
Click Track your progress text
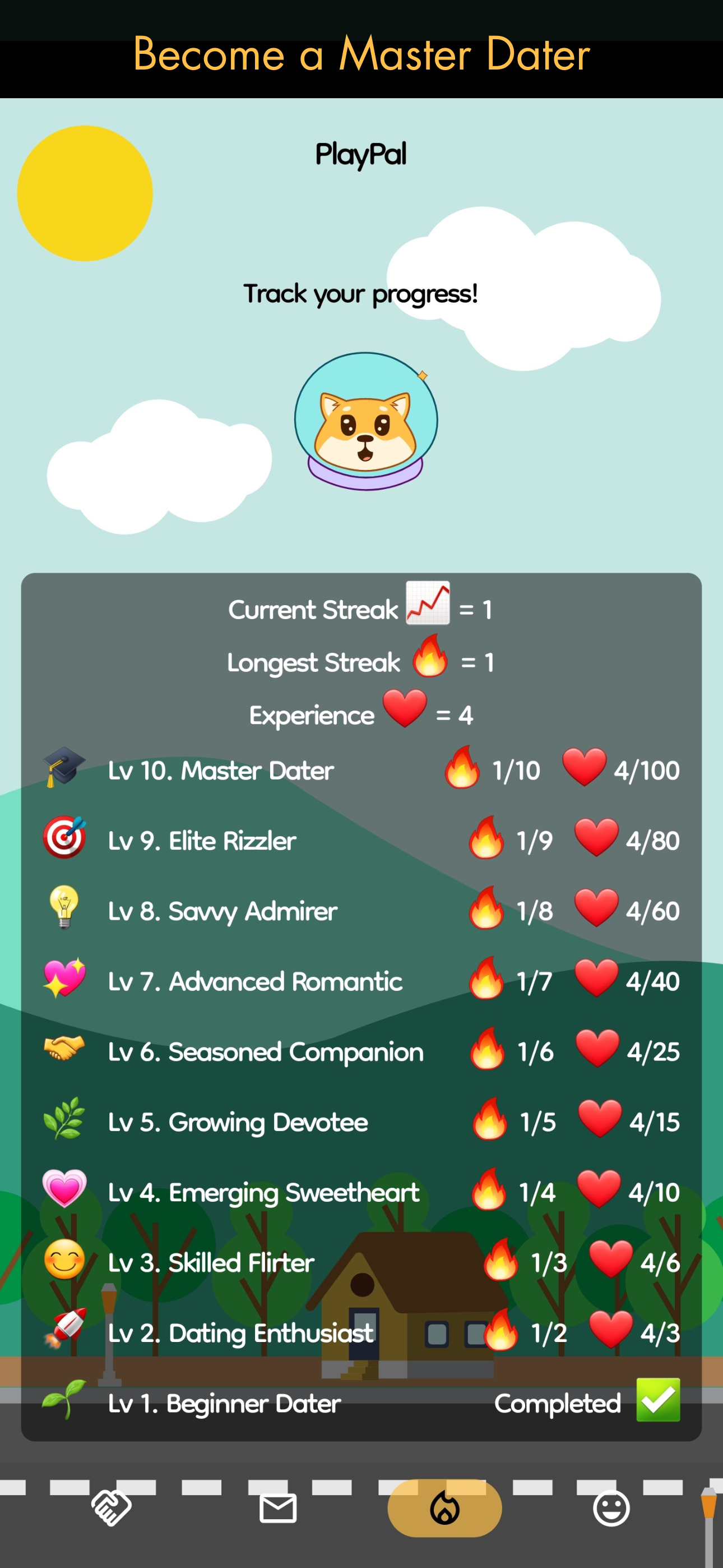(x=361, y=293)
